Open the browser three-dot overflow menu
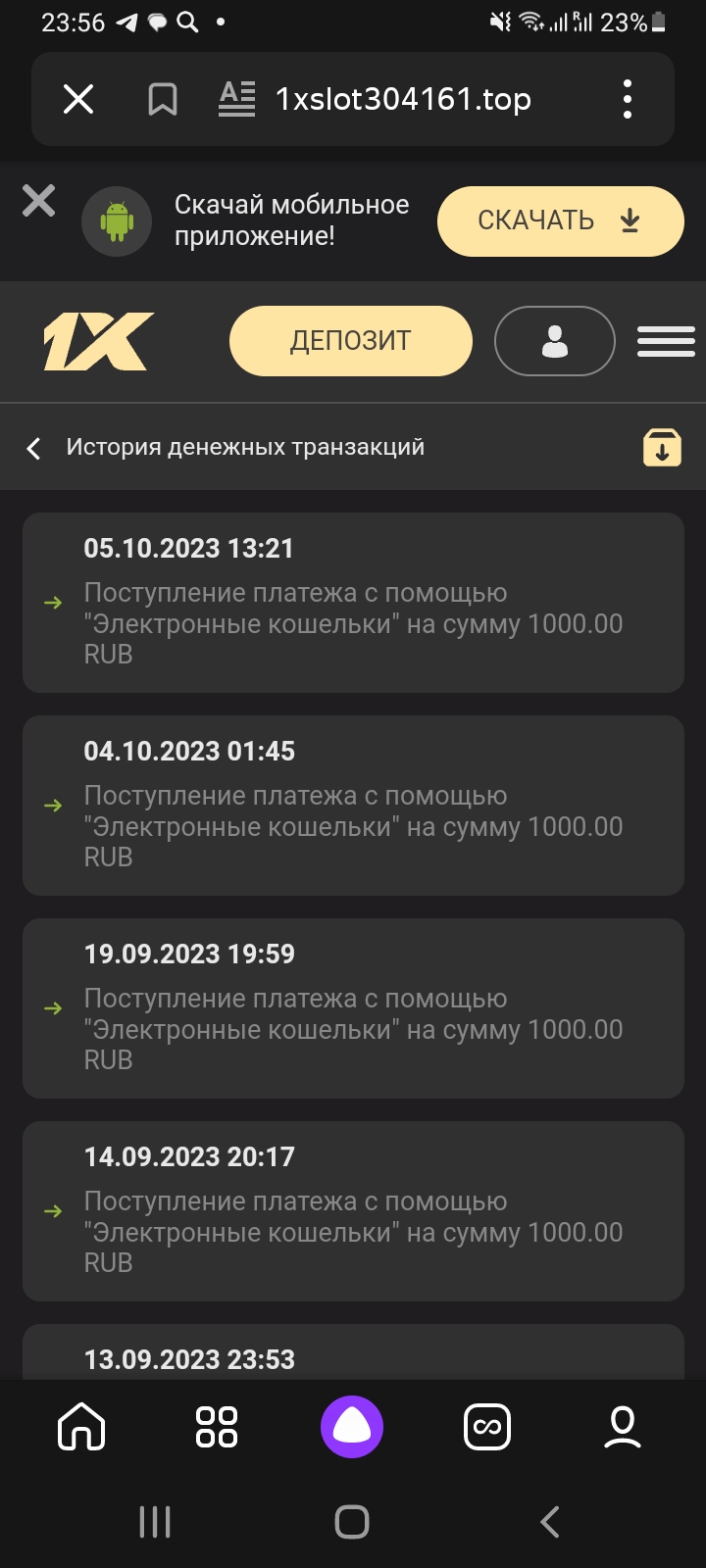706x1568 pixels. click(x=628, y=99)
